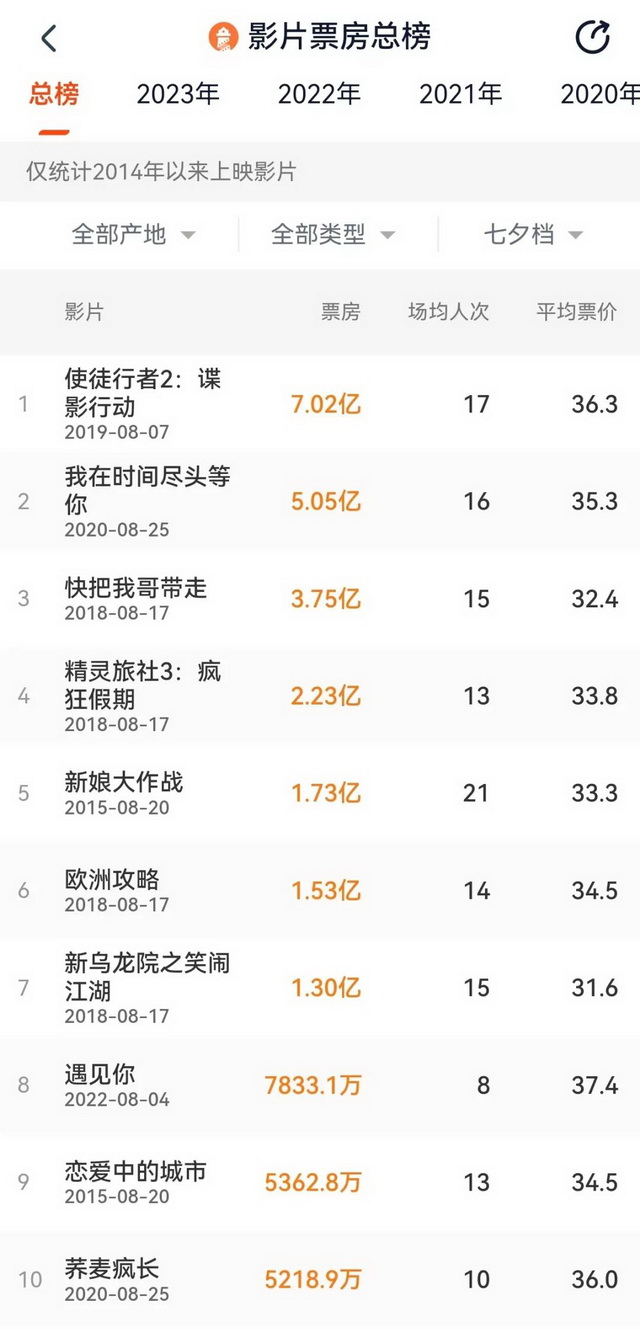
Task: Expand the 全部产地 dropdown
Action: [x=133, y=235]
